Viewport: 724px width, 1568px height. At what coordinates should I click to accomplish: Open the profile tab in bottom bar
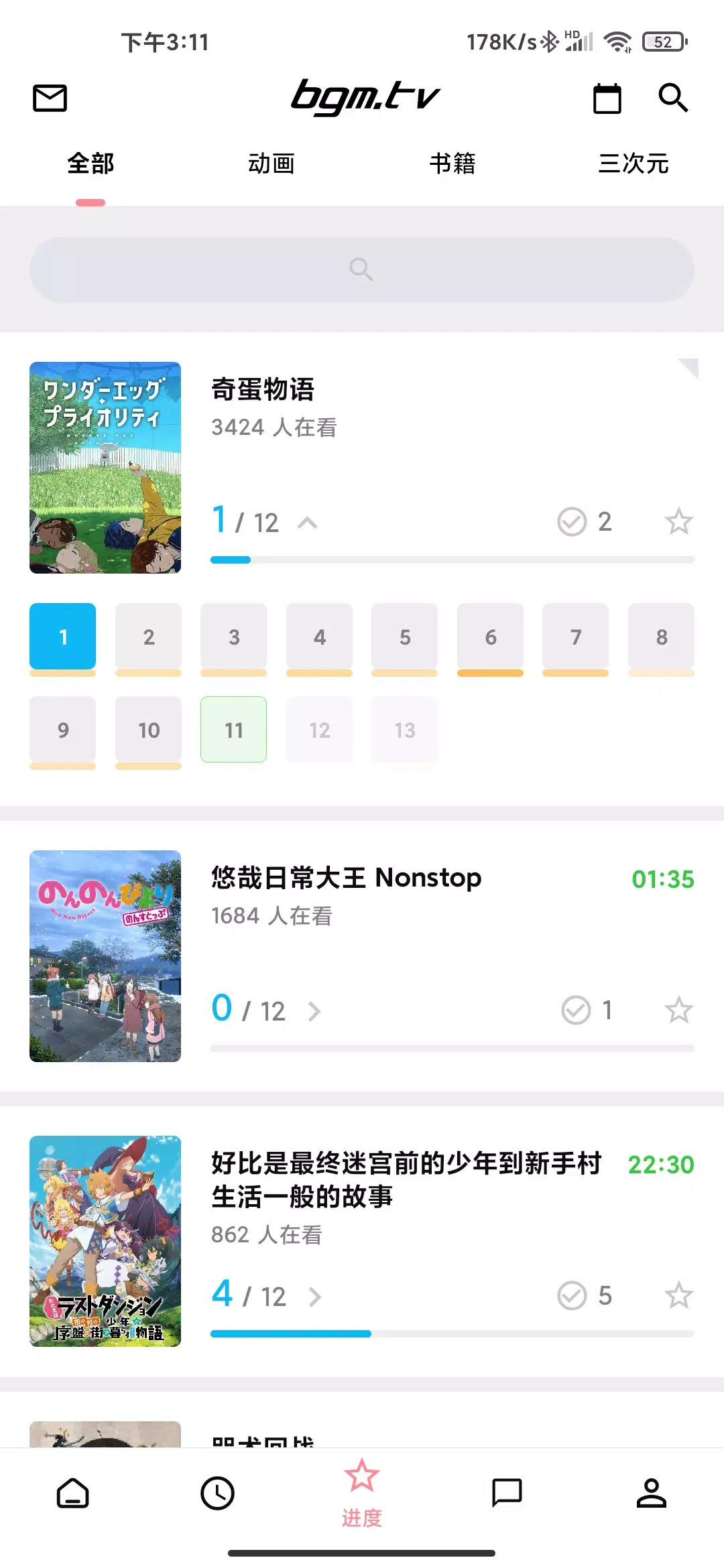(x=652, y=1493)
